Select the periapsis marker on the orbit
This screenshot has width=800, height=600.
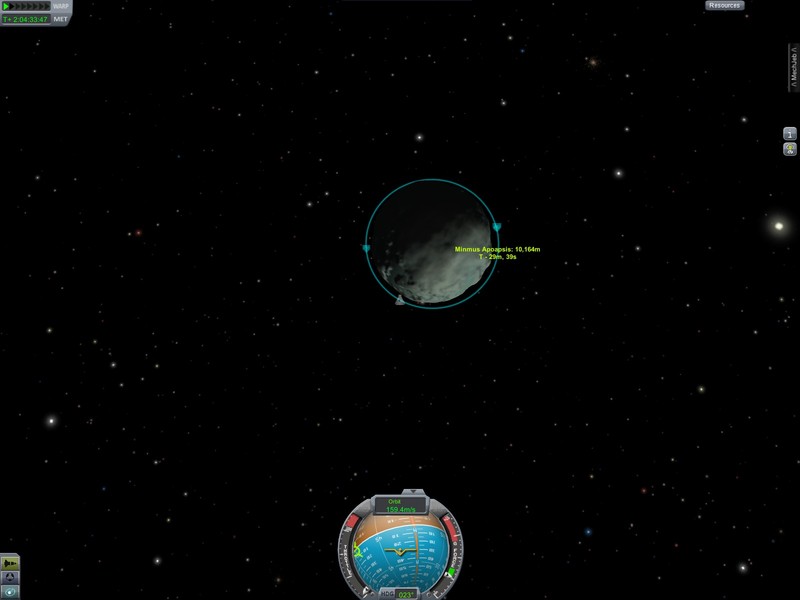(366, 247)
